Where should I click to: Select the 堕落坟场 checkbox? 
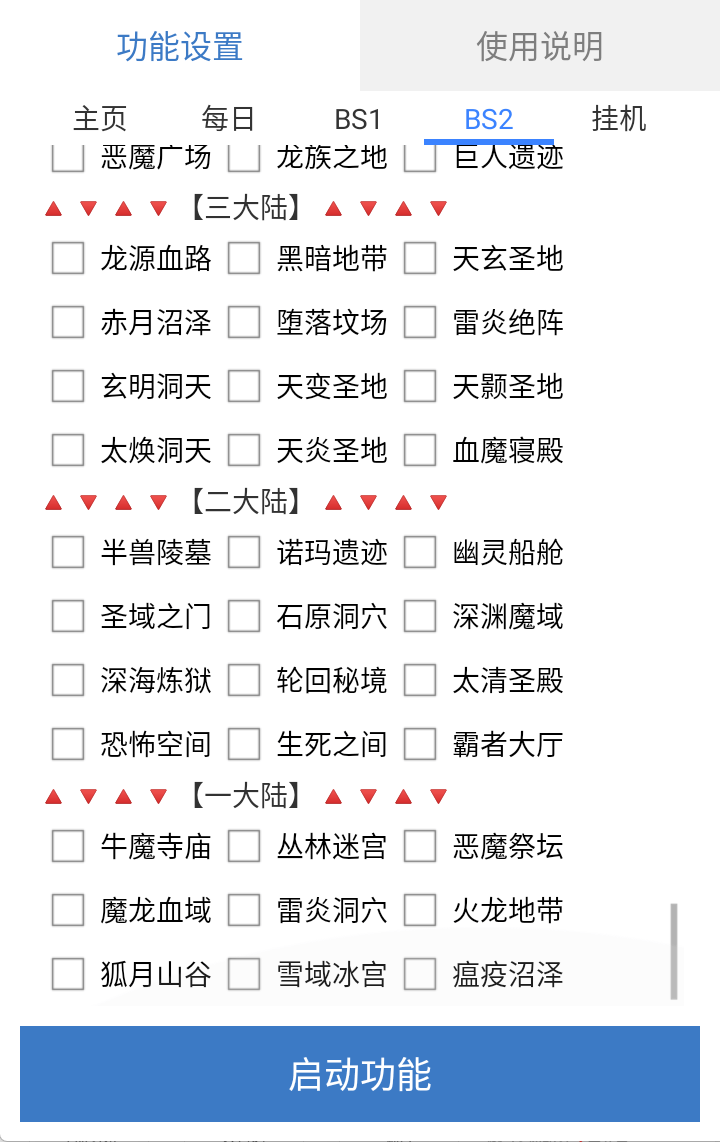point(244,323)
